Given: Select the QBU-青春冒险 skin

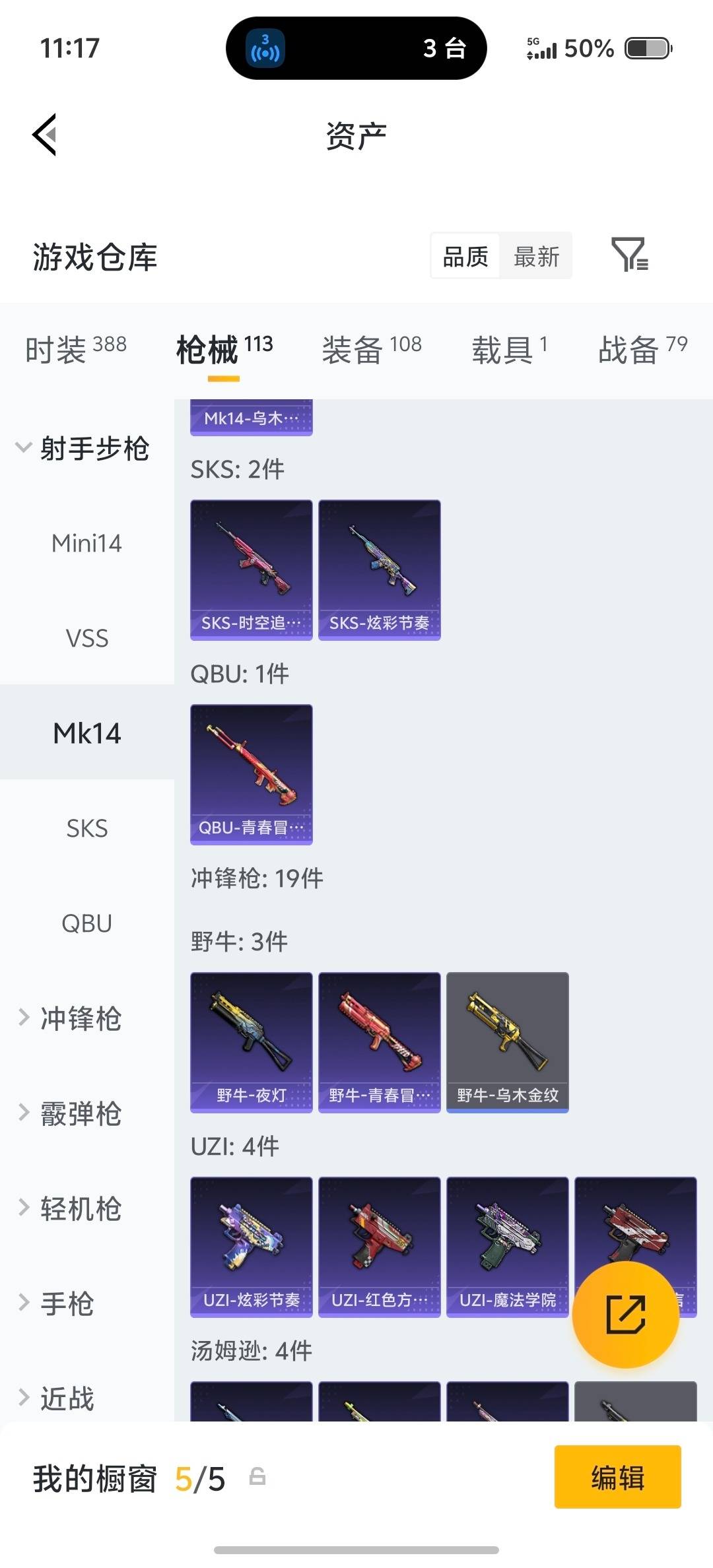Looking at the screenshot, I should [x=251, y=773].
